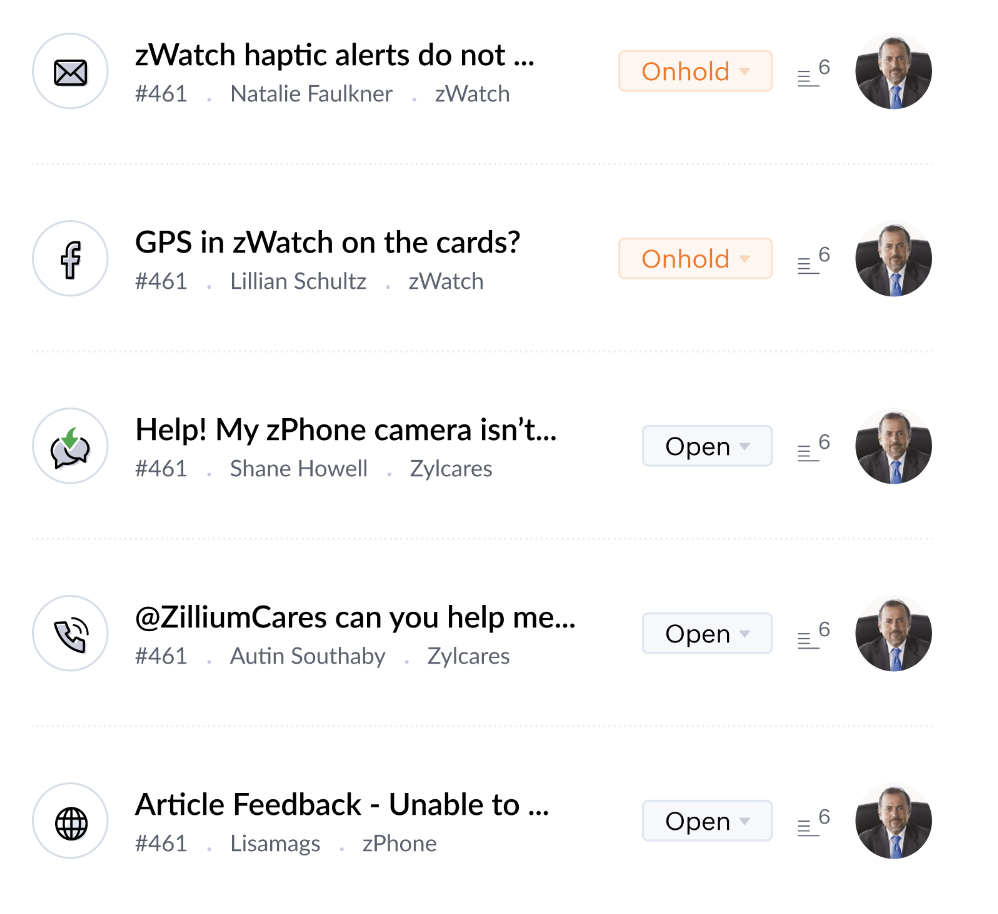998x914 pixels.
Task: Open the zWatch haptic alerts ticket
Action: [334, 56]
